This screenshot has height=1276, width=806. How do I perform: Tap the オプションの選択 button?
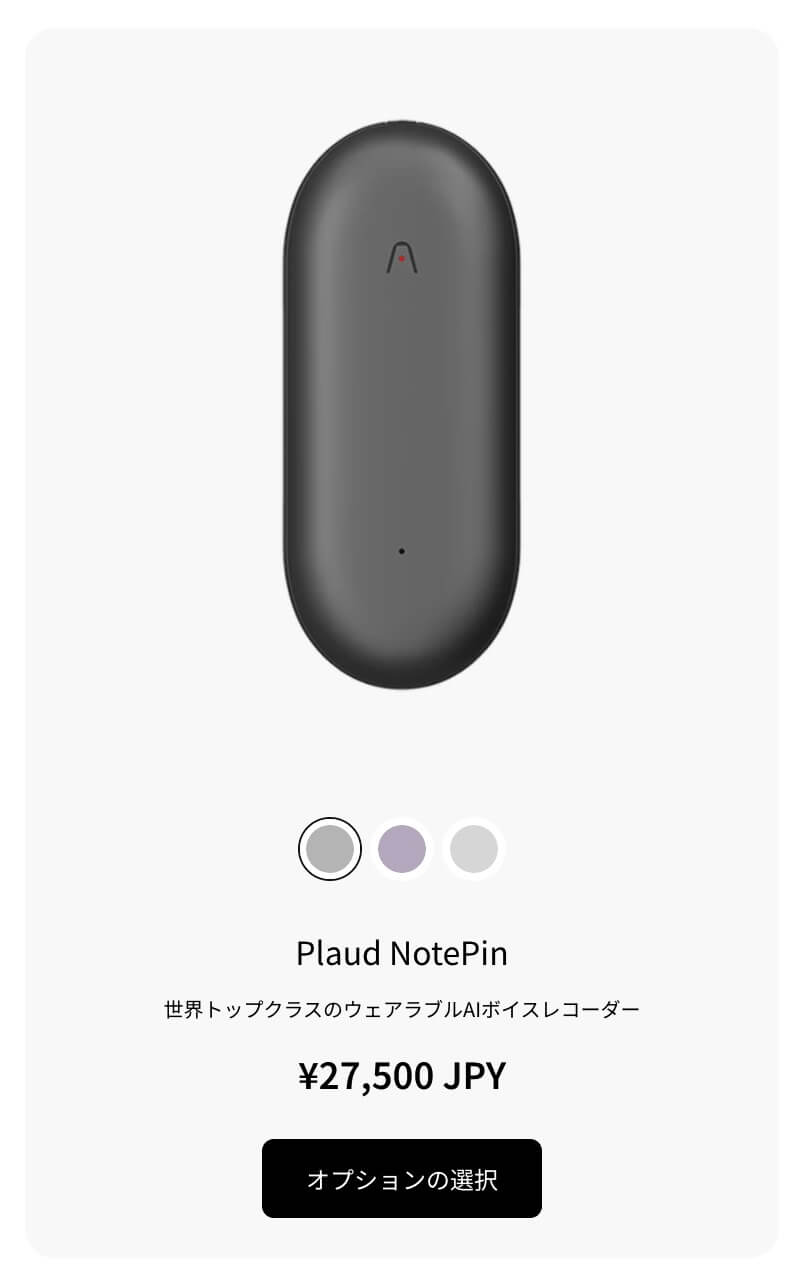(x=402, y=1178)
